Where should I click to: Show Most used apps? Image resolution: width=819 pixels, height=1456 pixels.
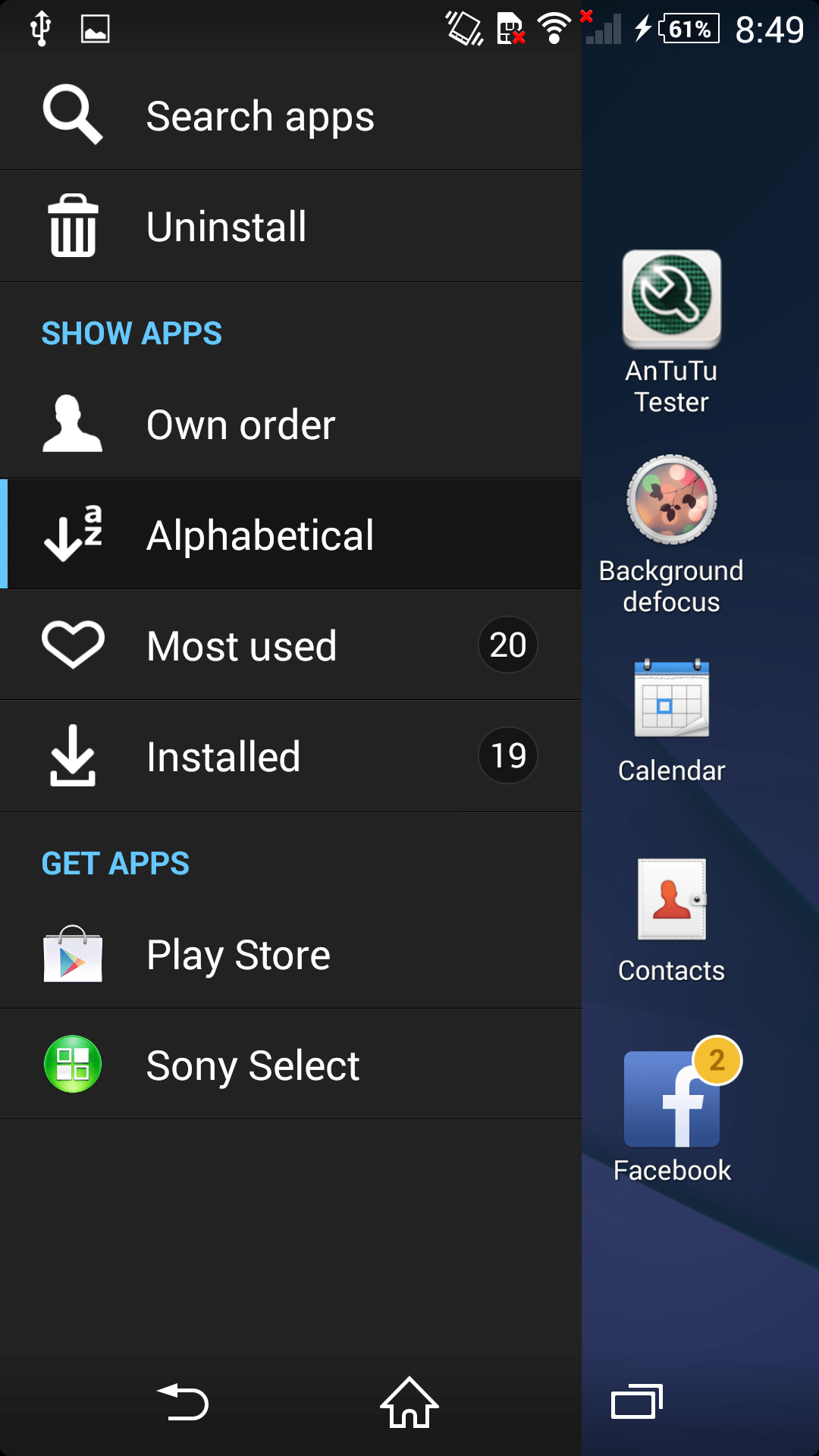pos(290,646)
